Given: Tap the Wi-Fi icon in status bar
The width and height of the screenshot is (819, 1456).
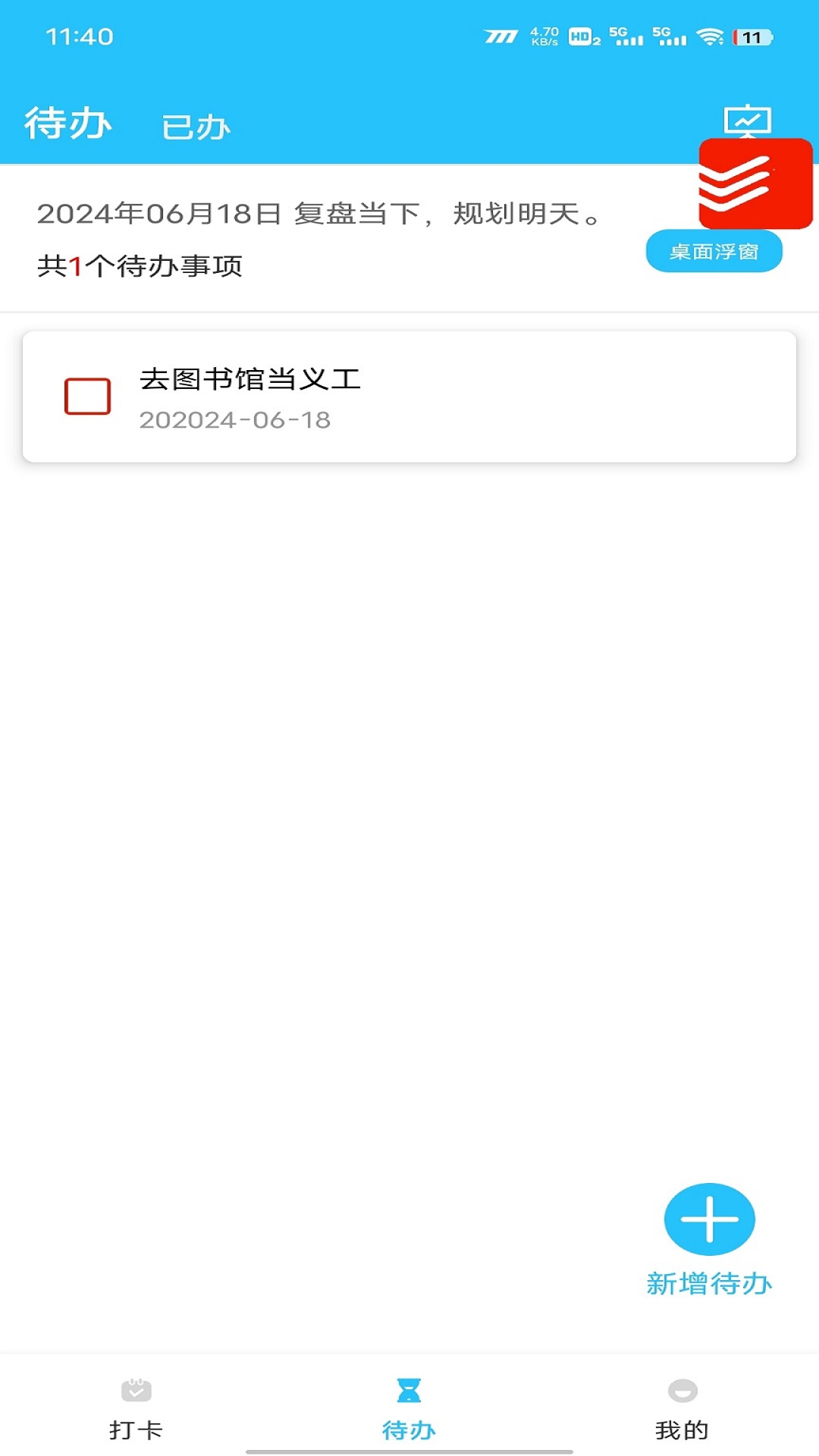Looking at the screenshot, I should [709, 34].
